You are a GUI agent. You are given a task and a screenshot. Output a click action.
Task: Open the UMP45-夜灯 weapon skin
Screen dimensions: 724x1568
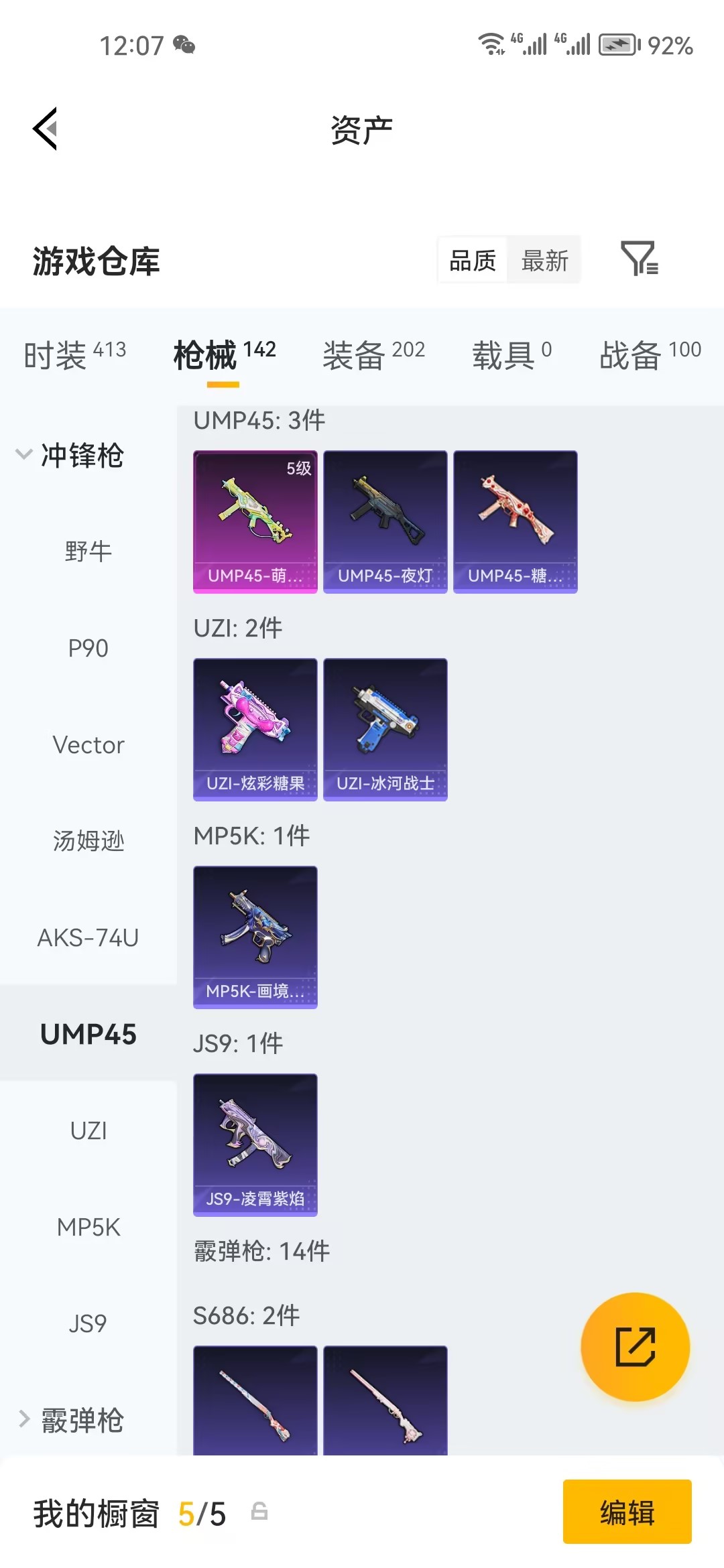385,522
